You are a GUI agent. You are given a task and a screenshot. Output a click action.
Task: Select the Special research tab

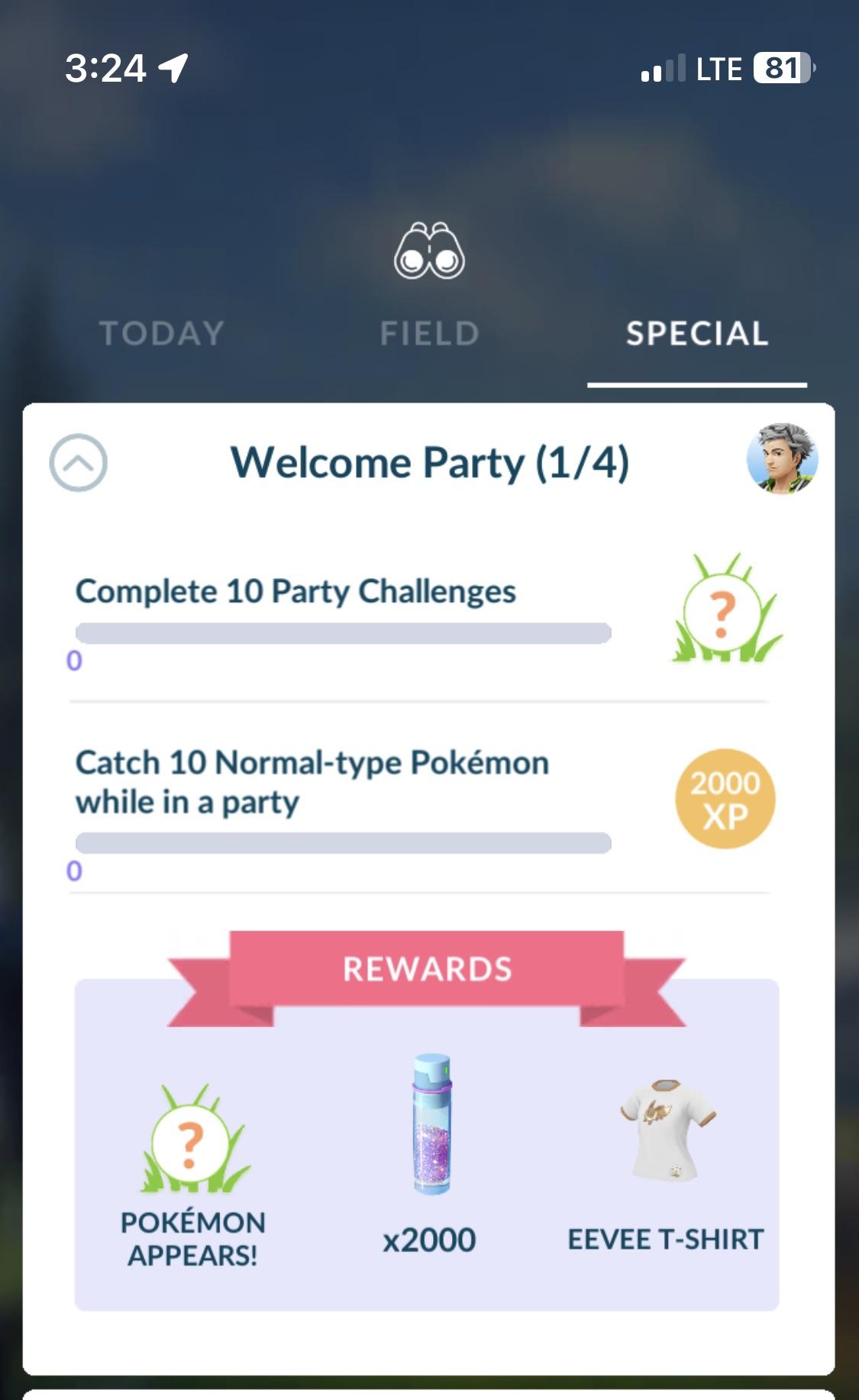697,334
